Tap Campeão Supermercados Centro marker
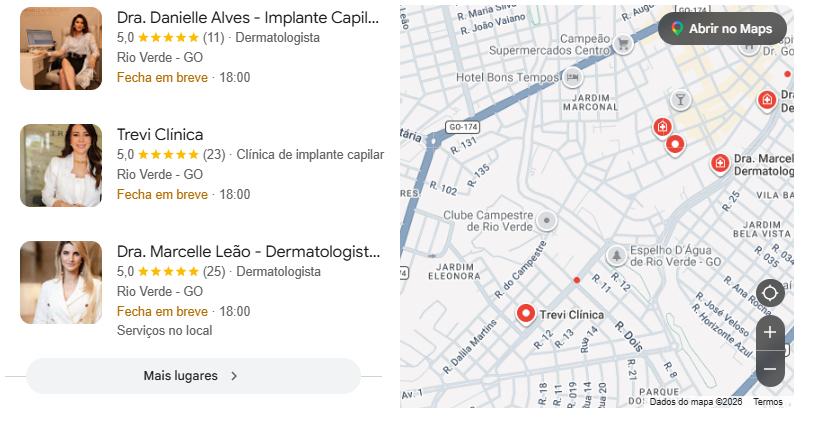Image resolution: width=820 pixels, height=433 pixels. click(623, 44)
